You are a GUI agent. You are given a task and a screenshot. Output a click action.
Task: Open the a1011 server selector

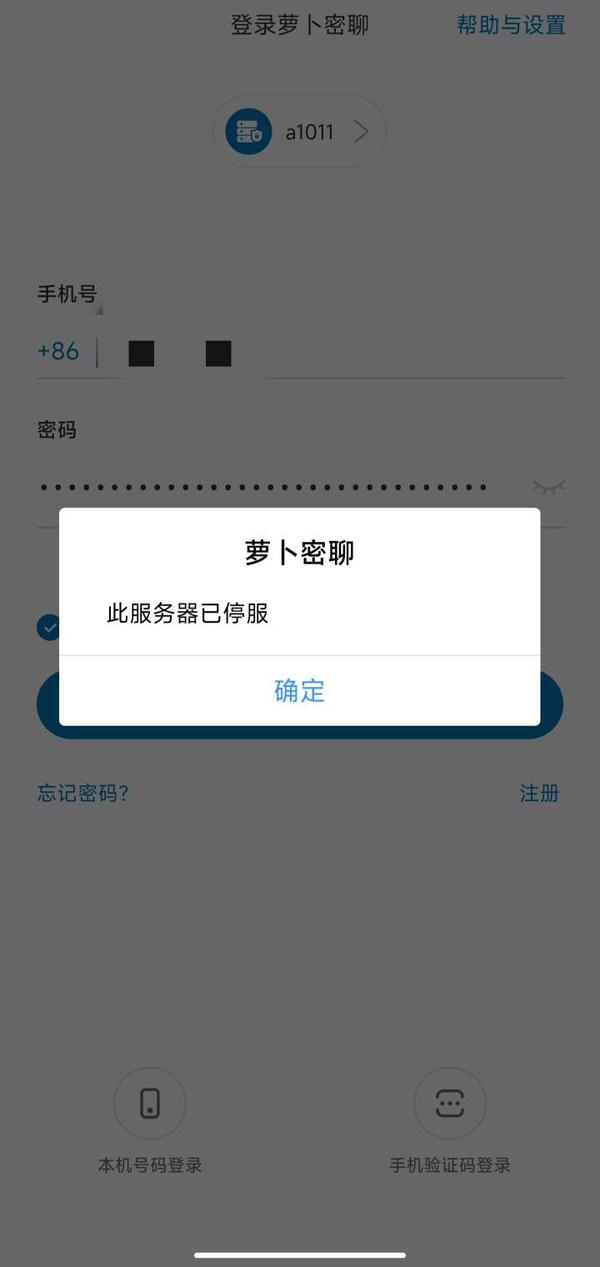299,131
